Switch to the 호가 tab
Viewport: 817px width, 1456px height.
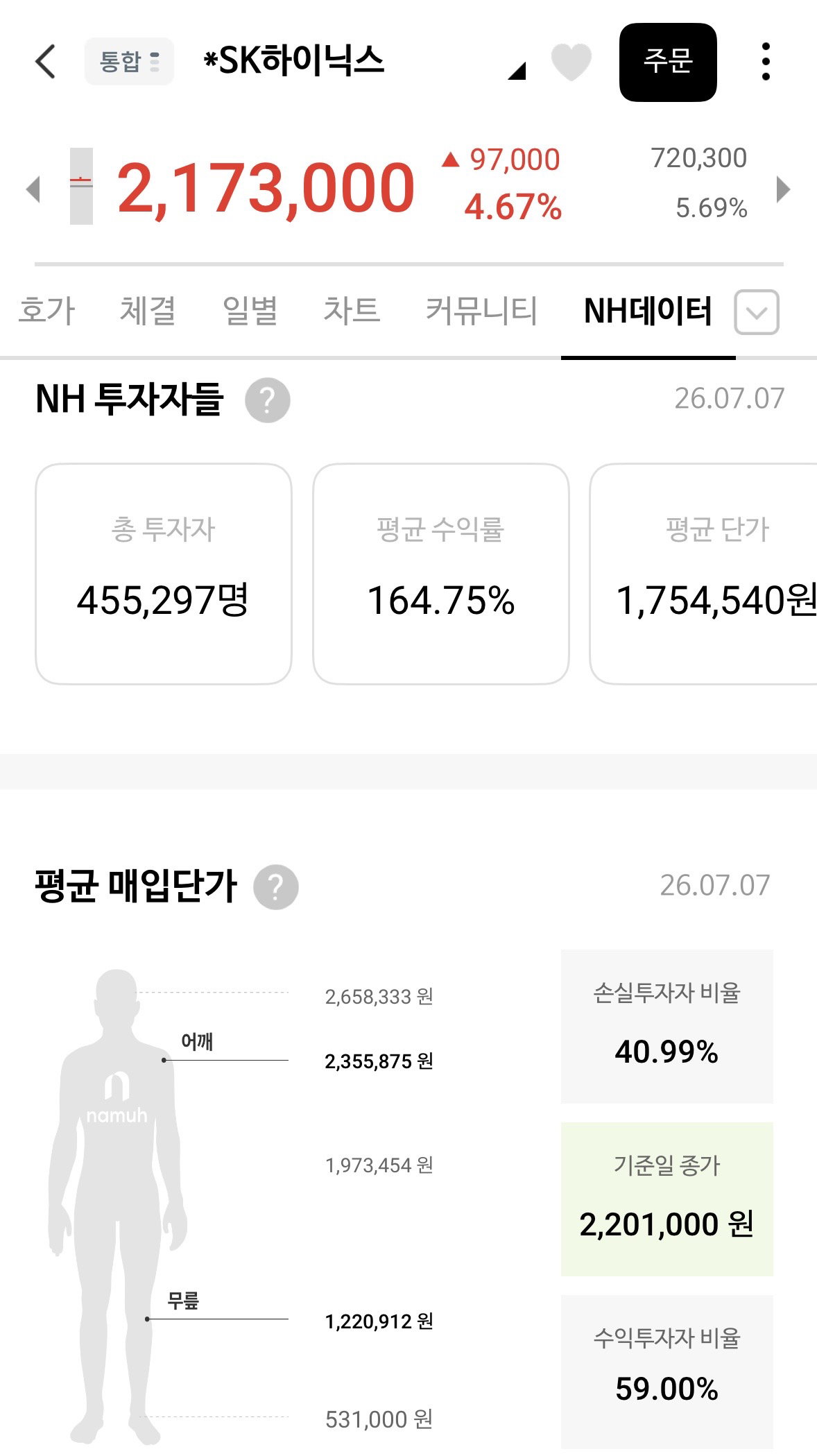click(x=46, y=310)
